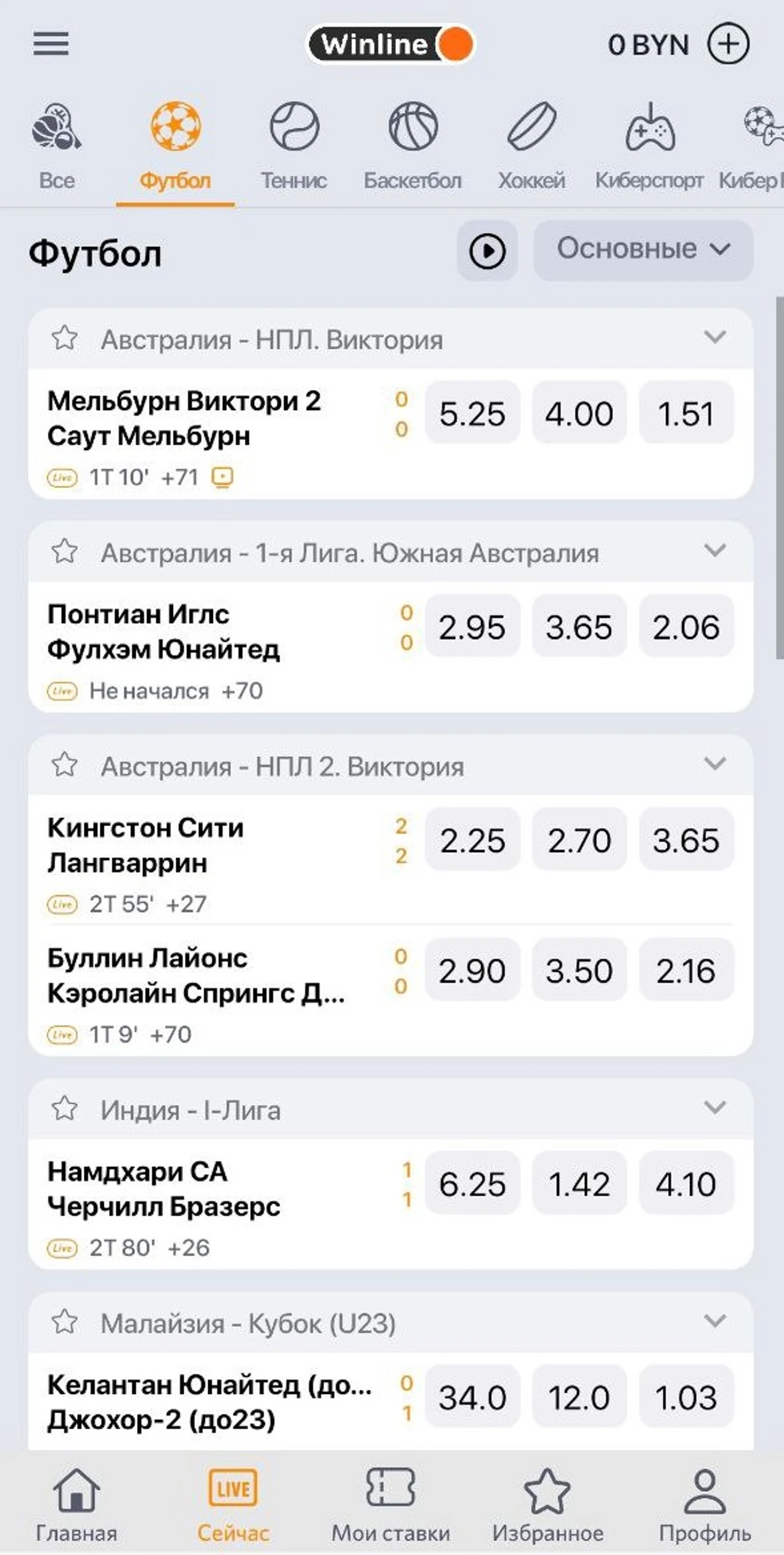Collapse the Австралия - 1-я Лига. Южная Австралия section

(715, 551)
